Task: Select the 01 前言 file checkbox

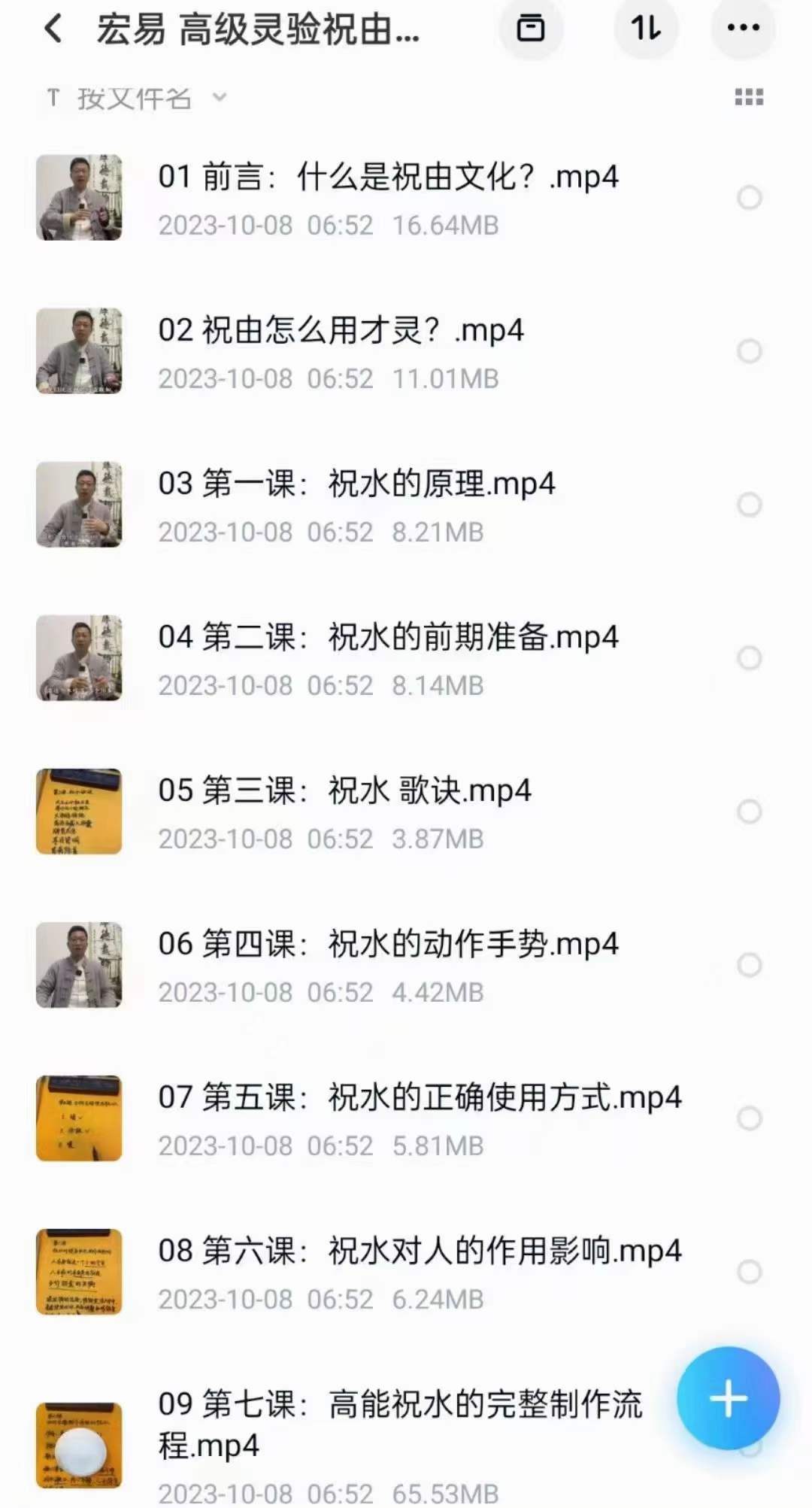Action: [749, 198]
